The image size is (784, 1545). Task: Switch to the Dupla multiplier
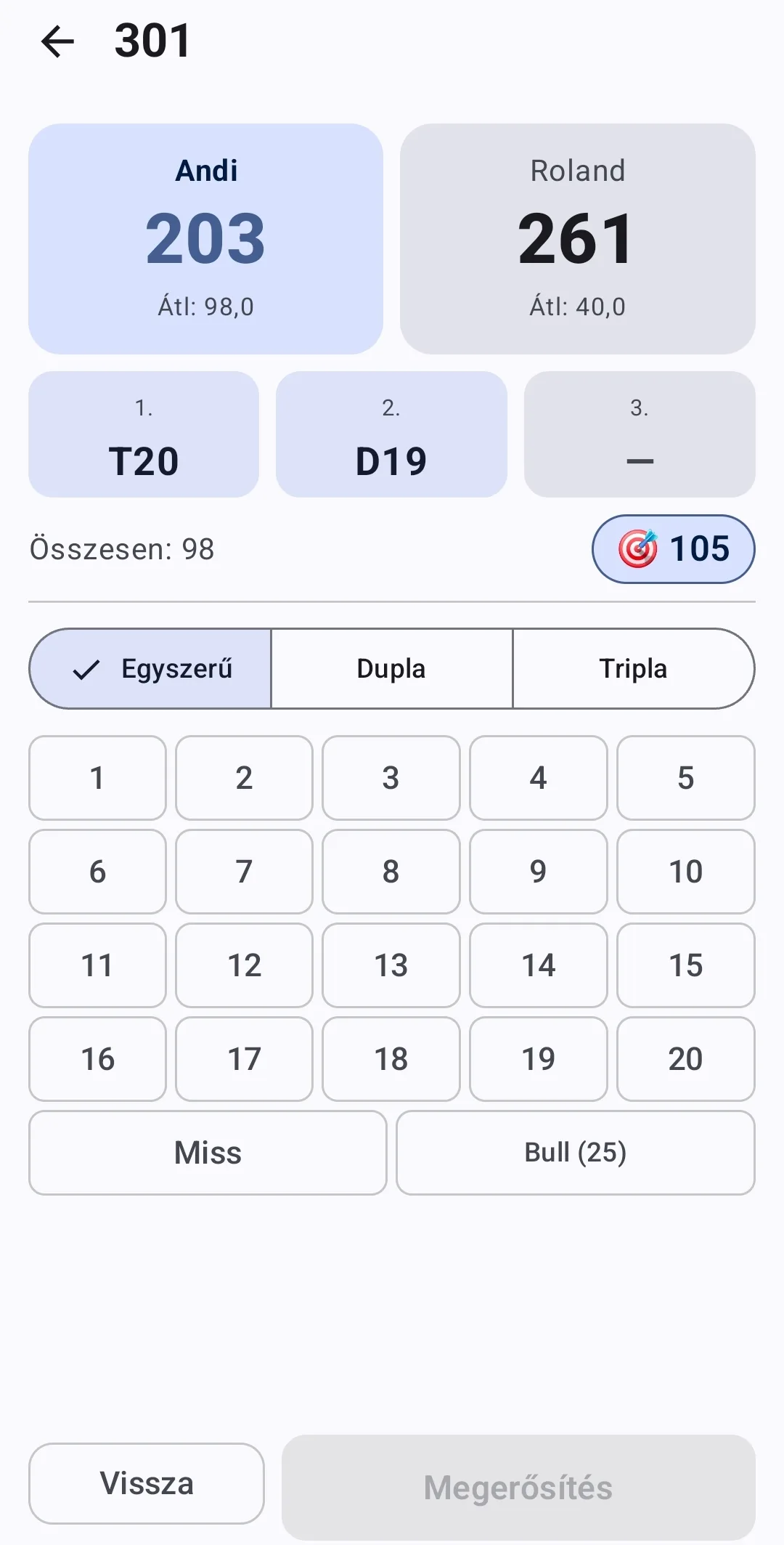pyautogui.click(x=391, y=668)
